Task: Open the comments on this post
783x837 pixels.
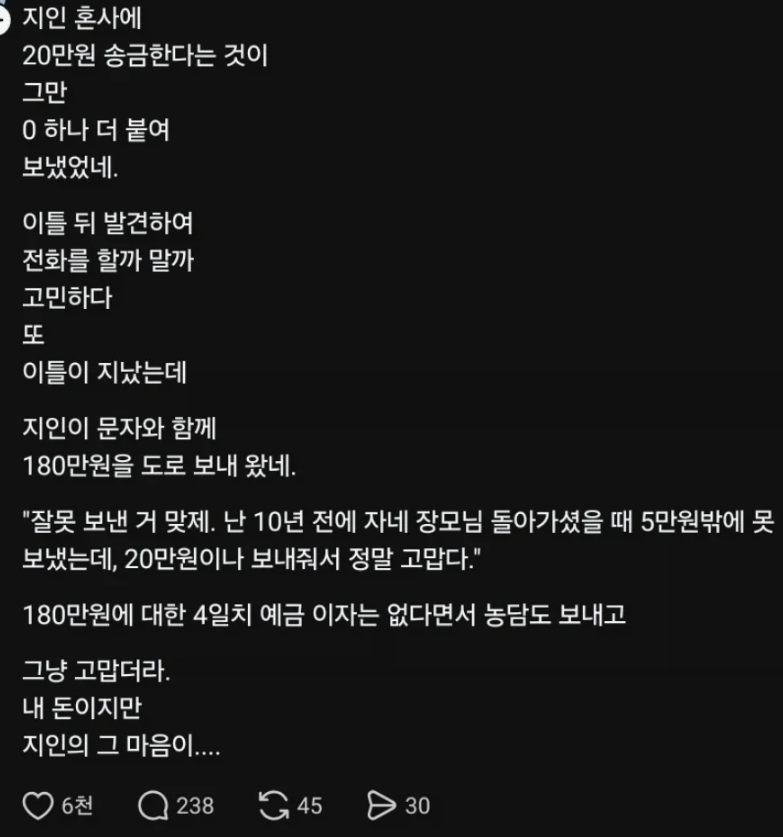Action: [x=153, y=806]
